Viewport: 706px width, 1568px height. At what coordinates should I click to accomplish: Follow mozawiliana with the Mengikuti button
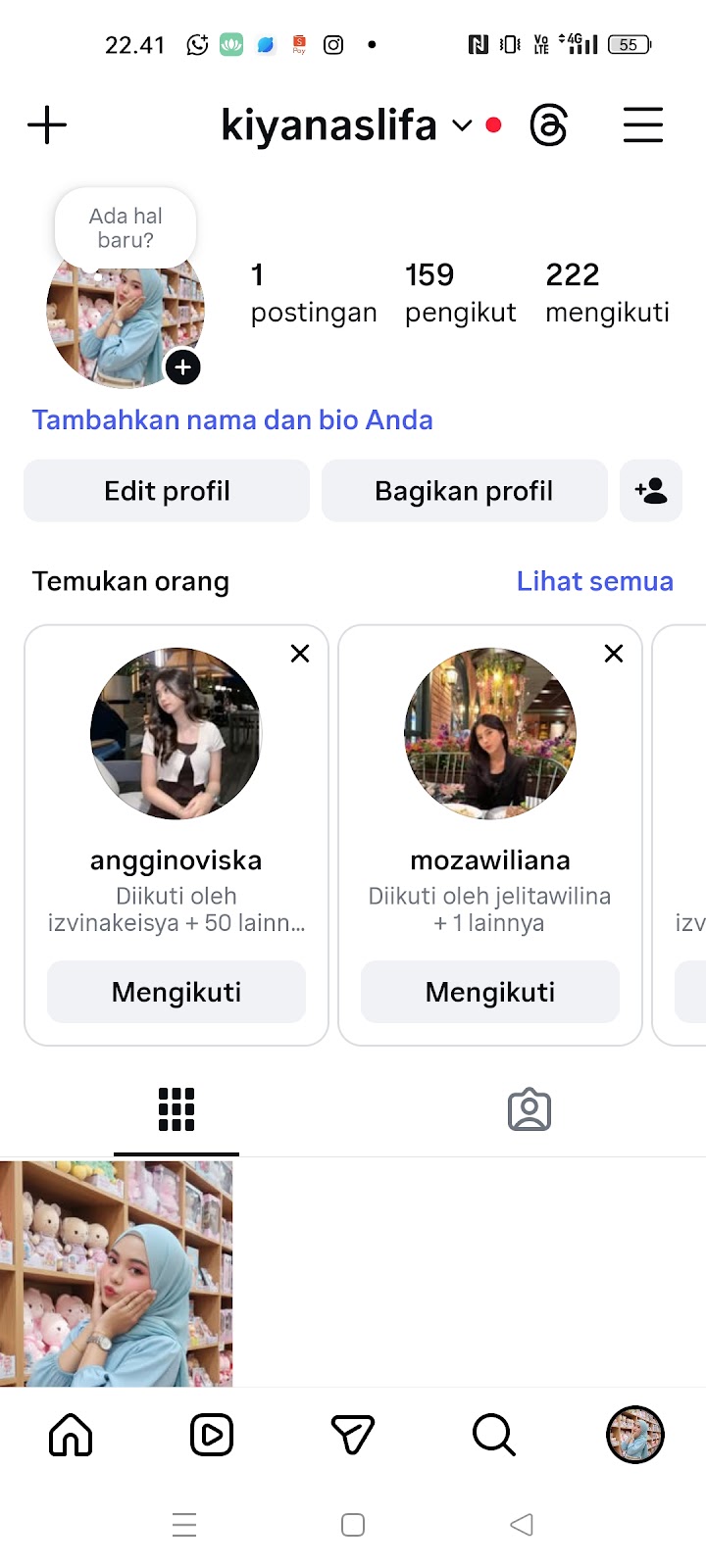490,992
